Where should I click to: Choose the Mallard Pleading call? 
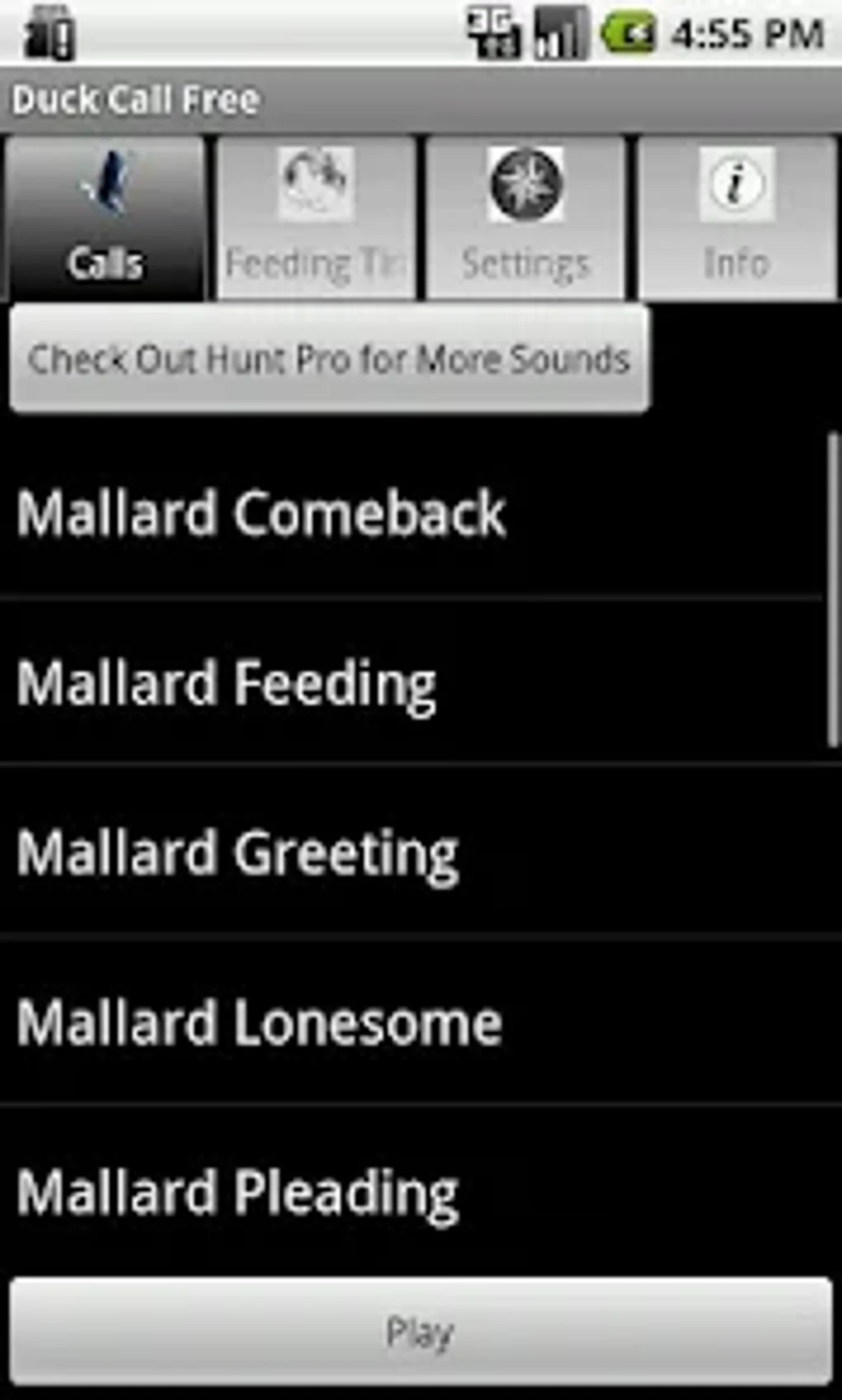point(413,1193)
